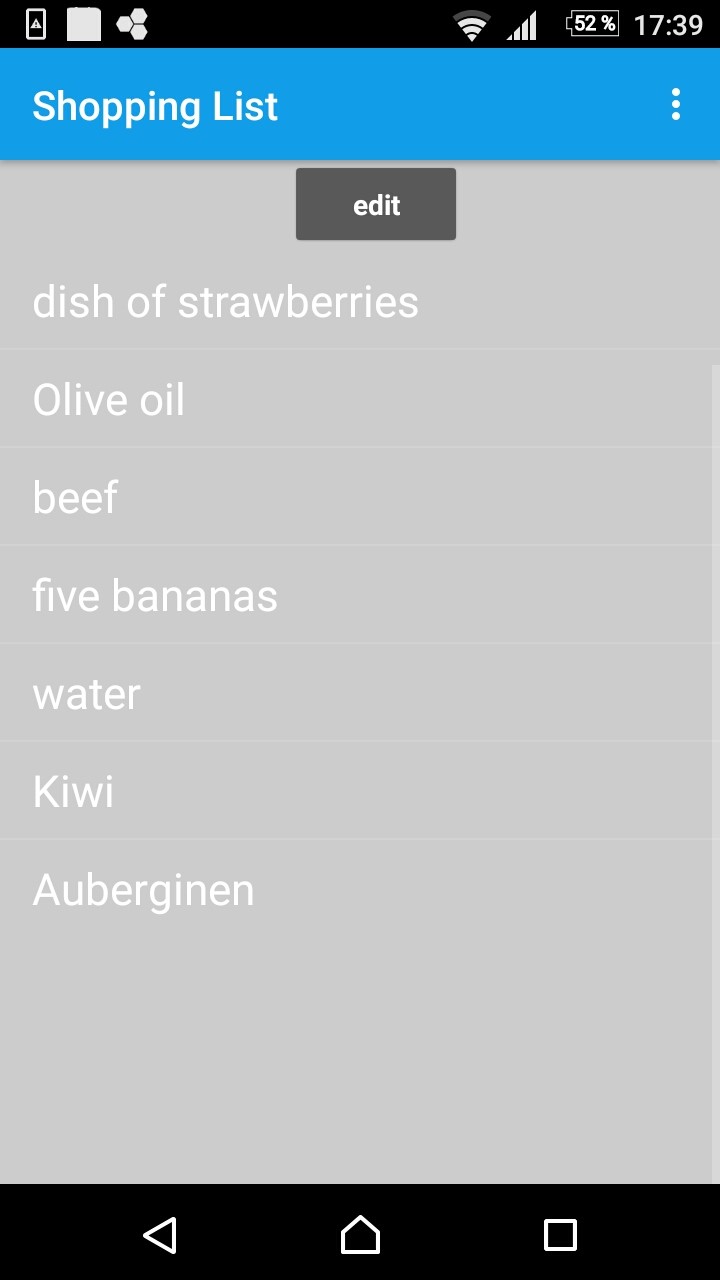Tap the water entry
The width and height of the screenshot is (720, 1280).
pyautogui.click(x=87, y=694)
